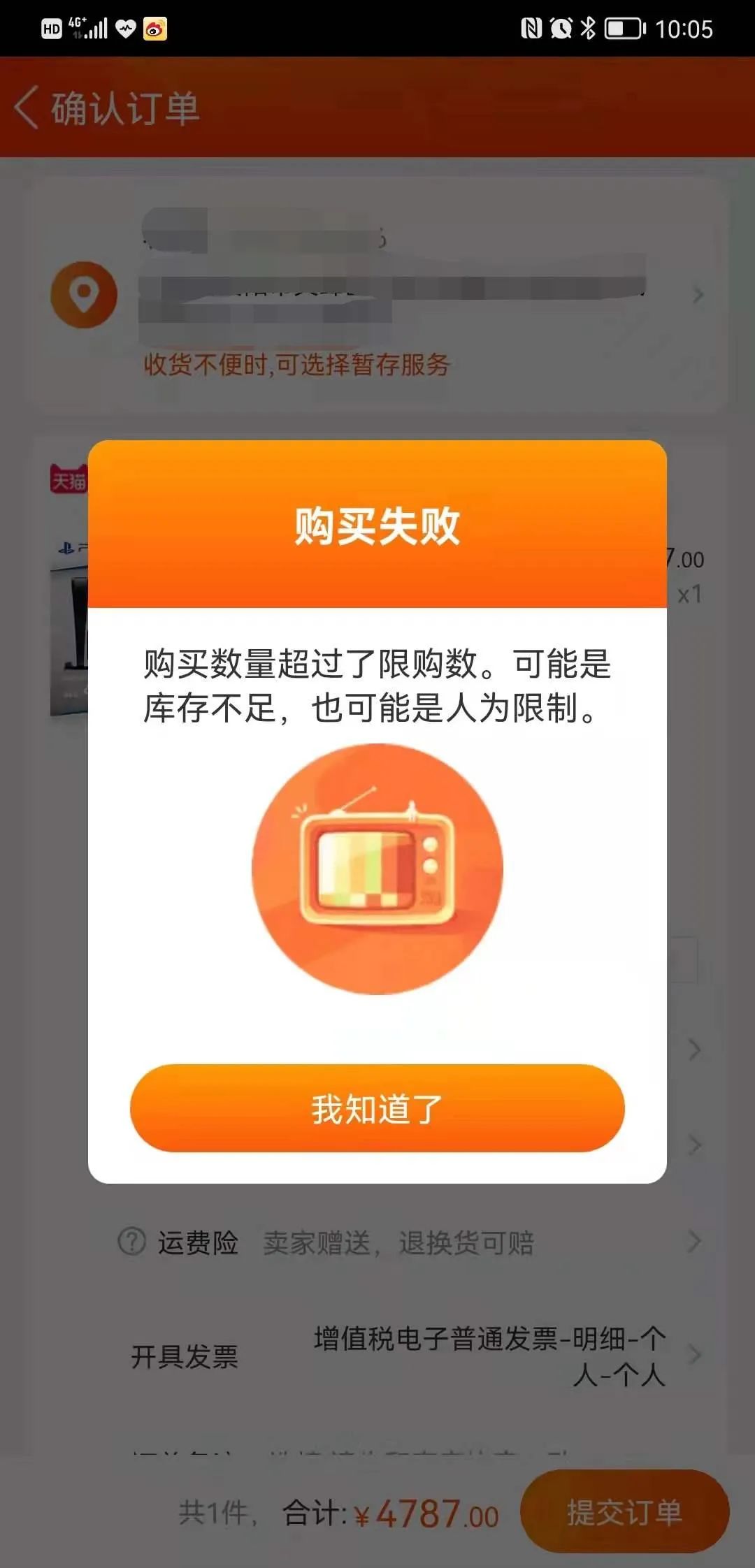Screen dimensions: 755x1568
Task: Tap the Bluetooth icon in status bar
Action: 589,29
